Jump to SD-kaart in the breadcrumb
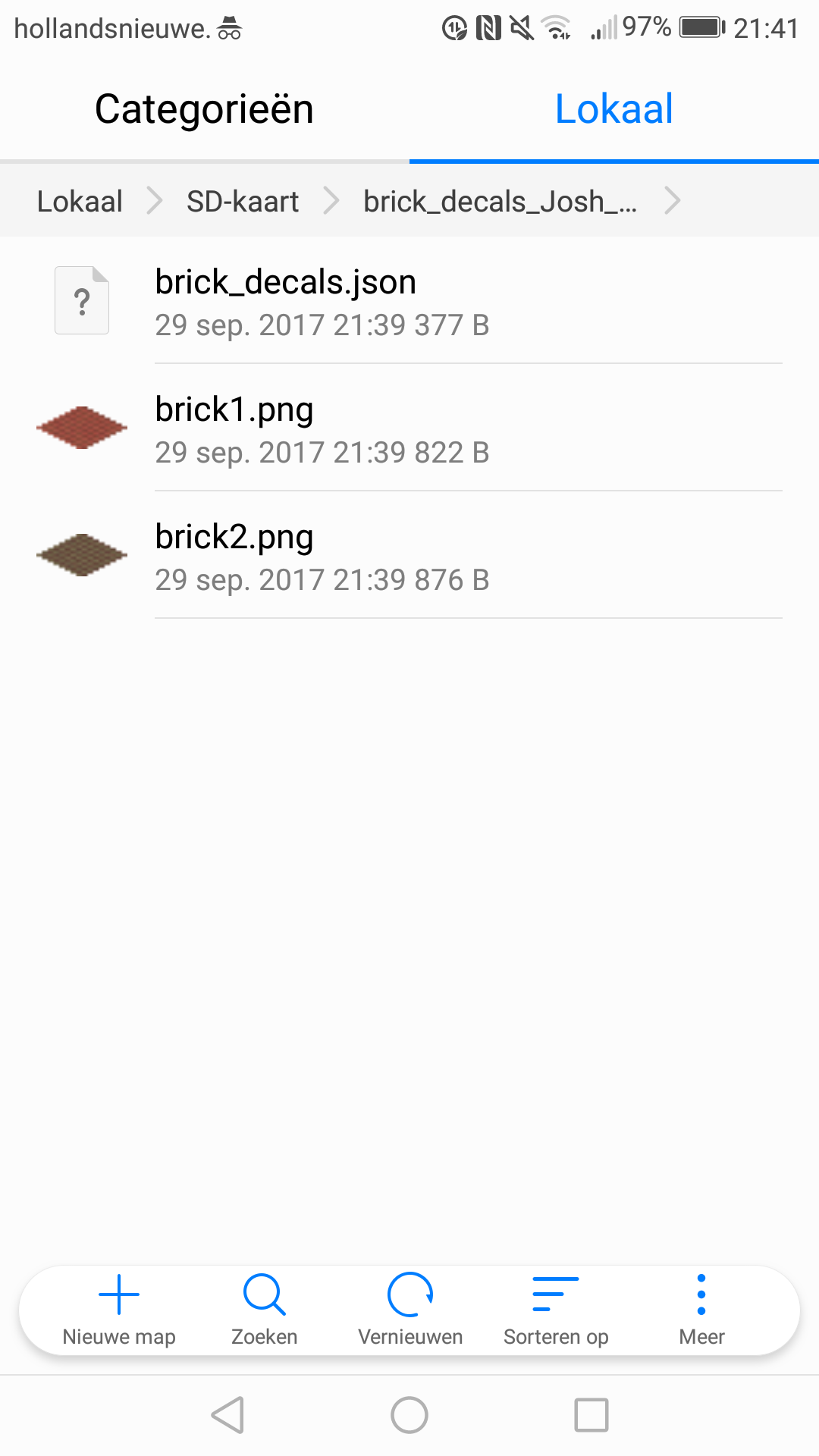 (243, 202)
